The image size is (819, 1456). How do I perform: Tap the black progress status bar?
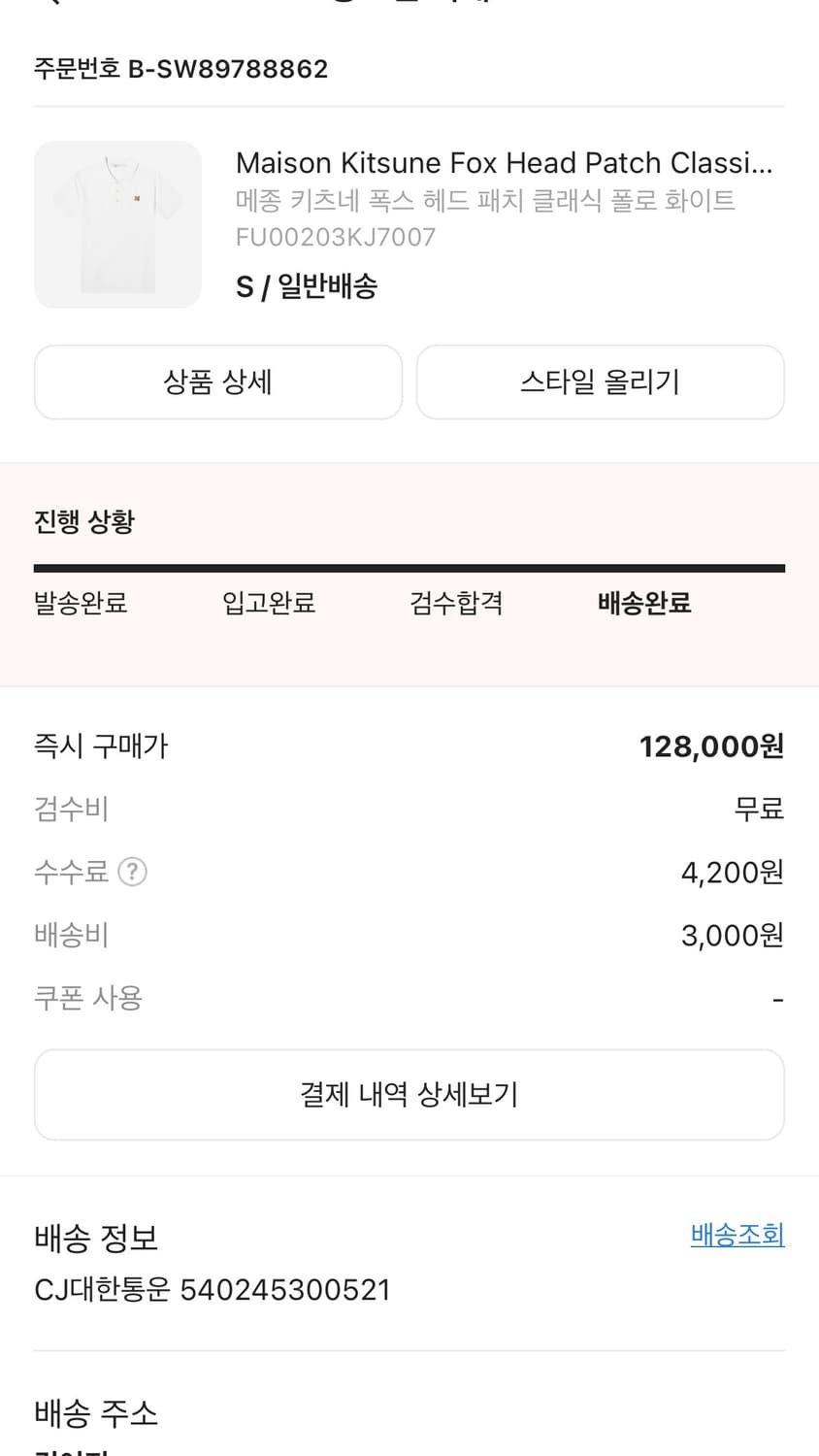[409, 564]
